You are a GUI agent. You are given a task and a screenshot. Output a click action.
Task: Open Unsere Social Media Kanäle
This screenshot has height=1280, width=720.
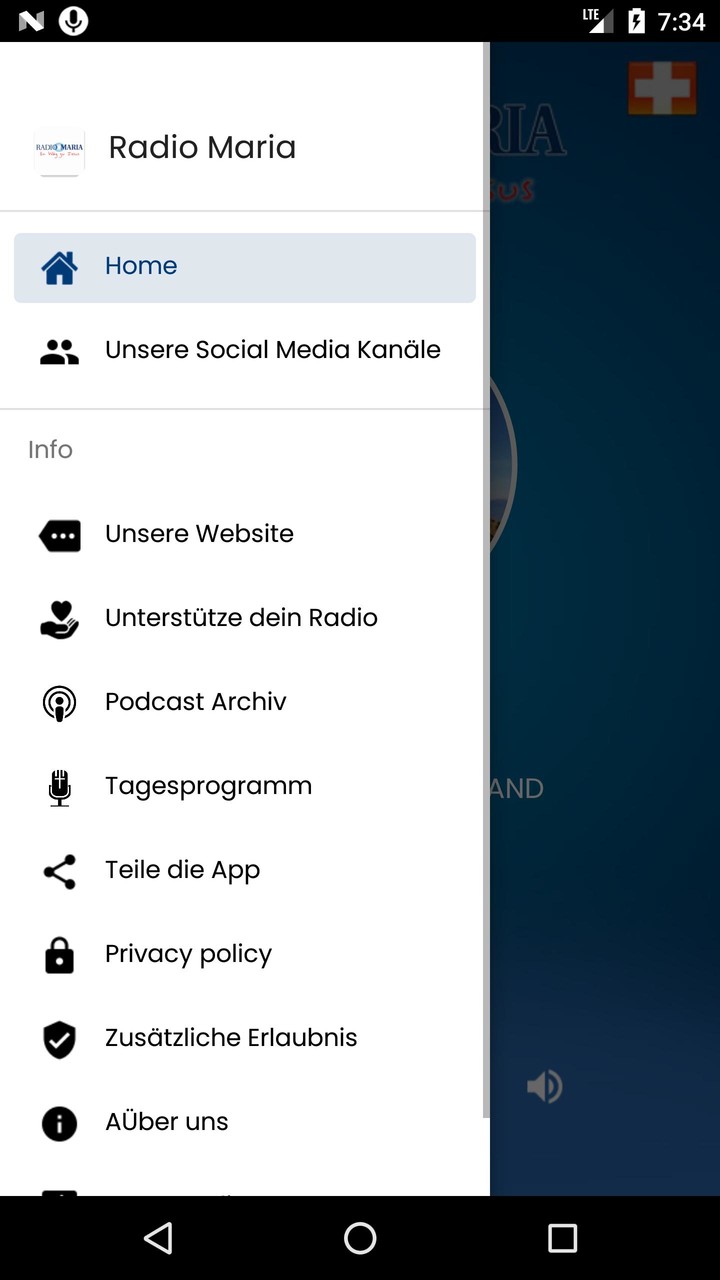click(x=272, y=350)
